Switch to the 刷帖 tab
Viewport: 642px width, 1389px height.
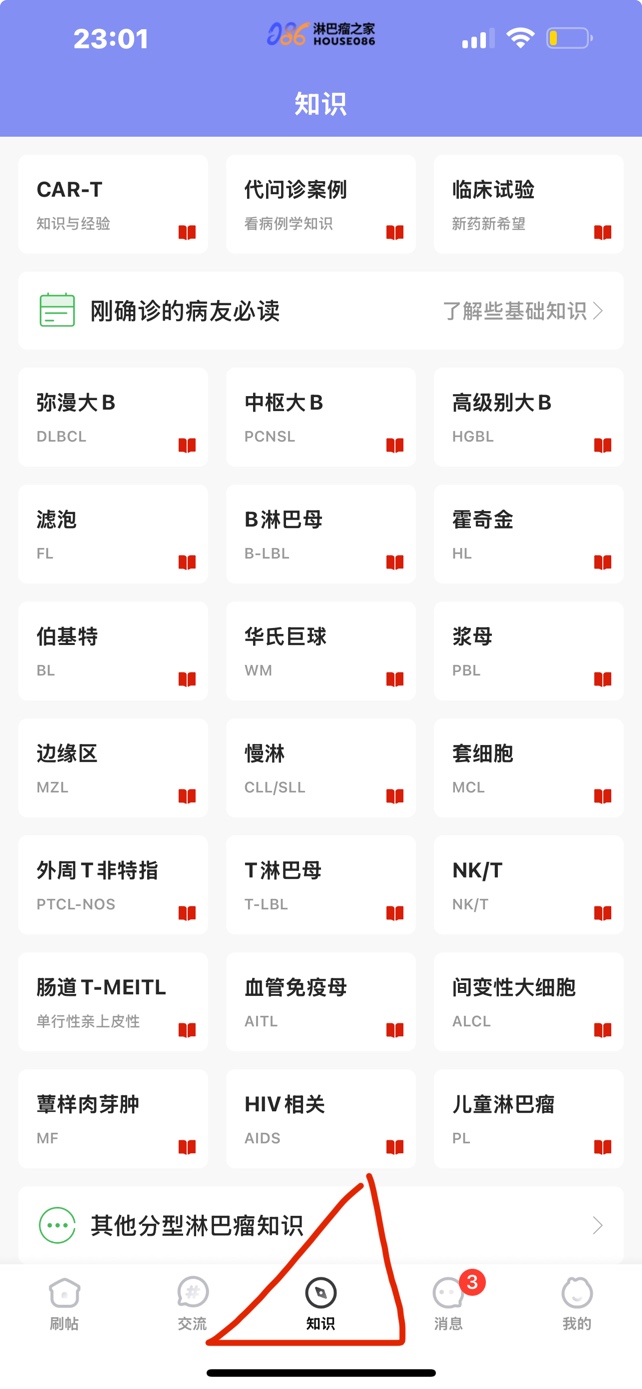(64, 1305)
